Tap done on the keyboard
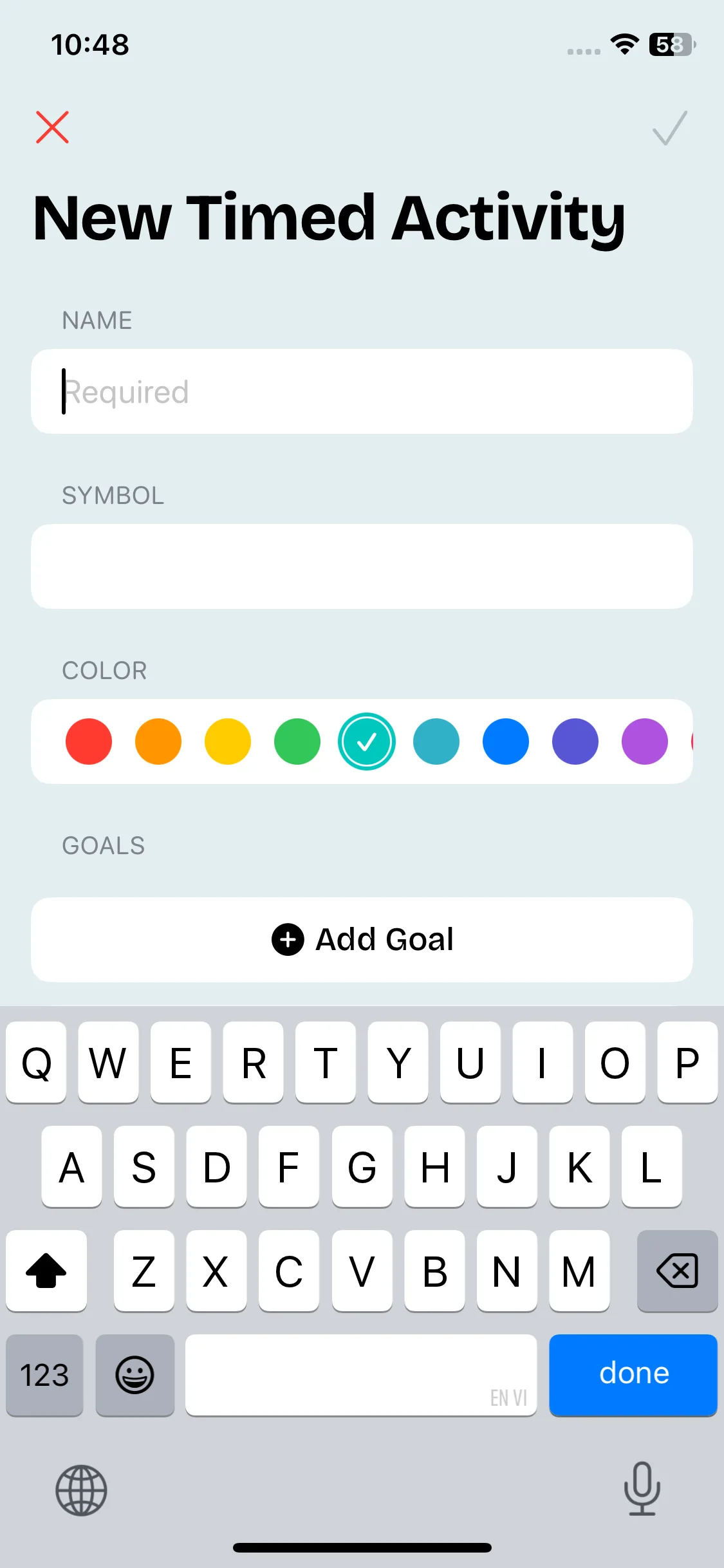This screenshot has width=724, height=1568. (x=633, y=1374)
